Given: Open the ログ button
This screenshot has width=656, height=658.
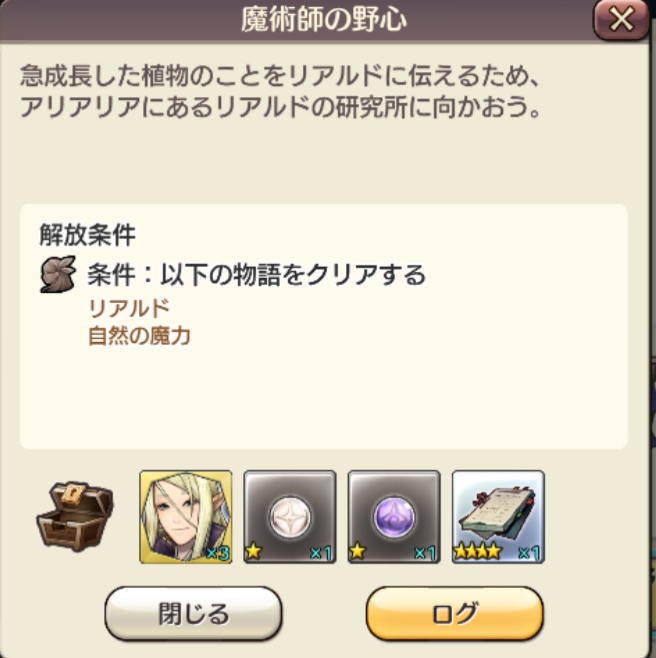Looking at the screenshot, I should (454, 613).
